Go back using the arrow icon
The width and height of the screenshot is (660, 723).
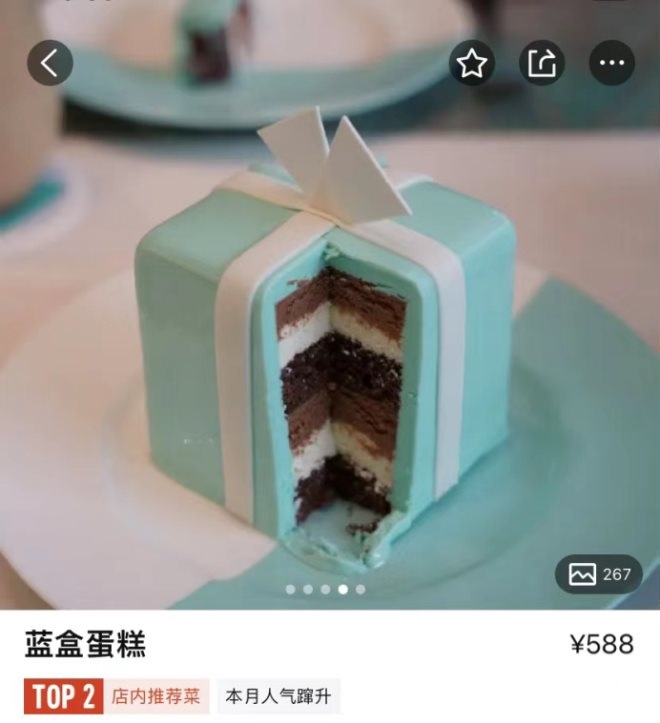coord(49,63)
